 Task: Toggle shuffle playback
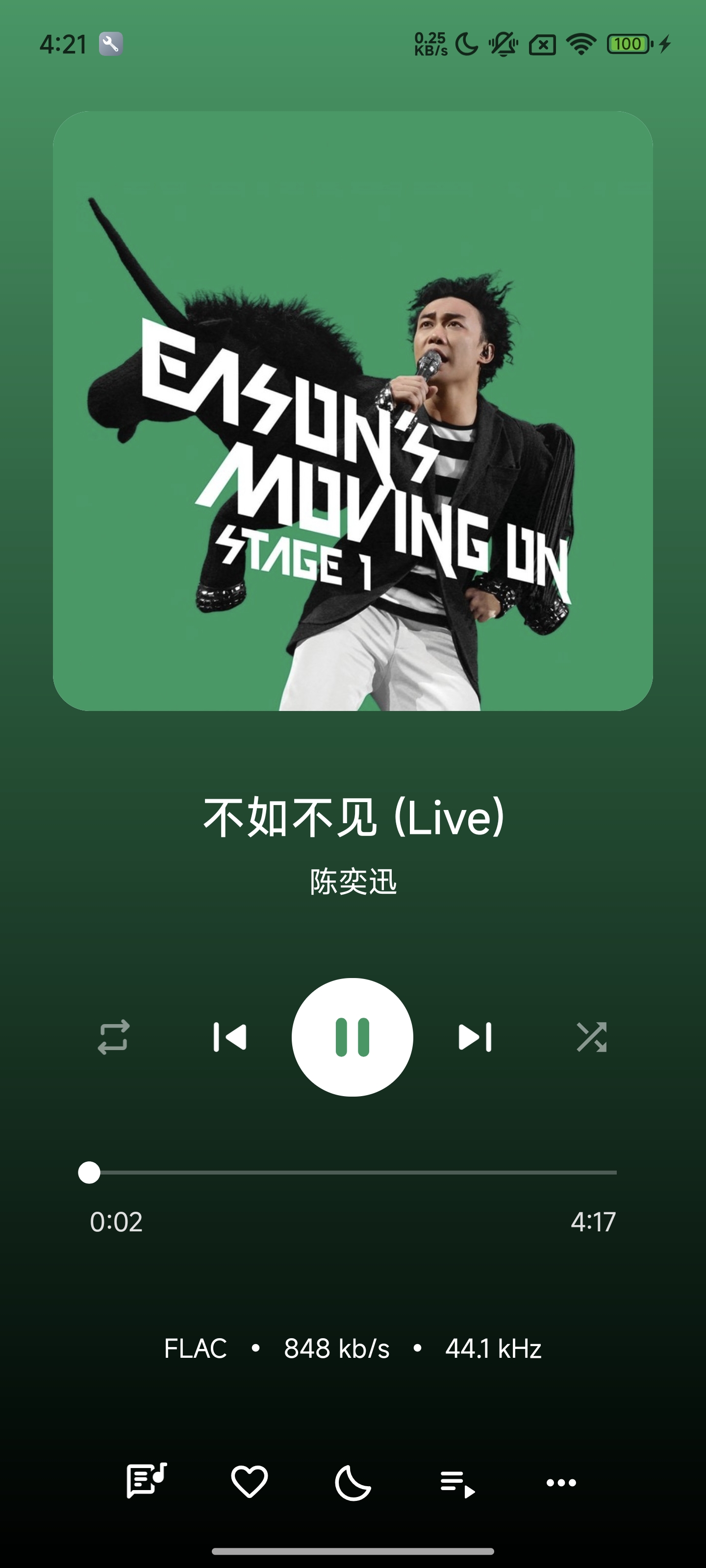(591, 1037)
